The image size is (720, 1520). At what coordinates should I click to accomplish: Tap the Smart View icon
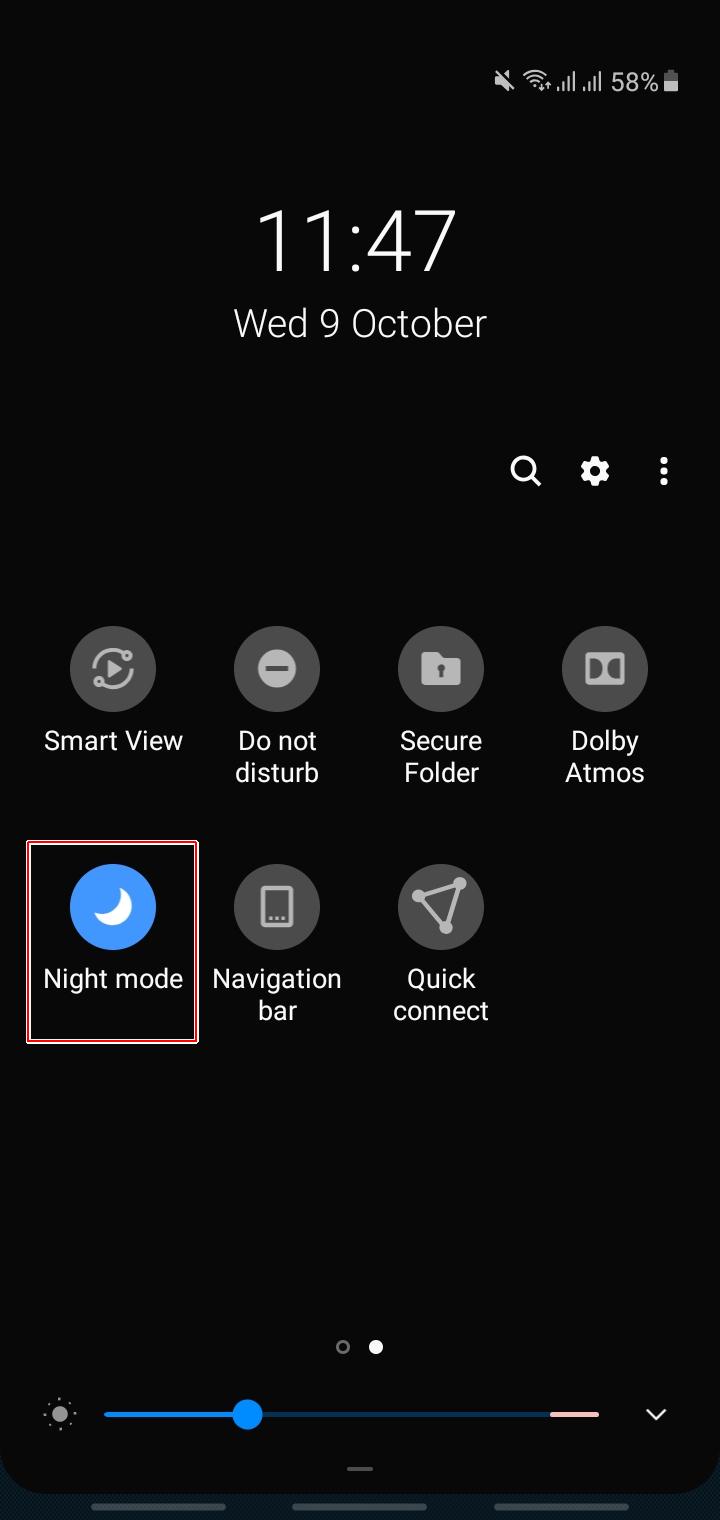tap(113, 668)
